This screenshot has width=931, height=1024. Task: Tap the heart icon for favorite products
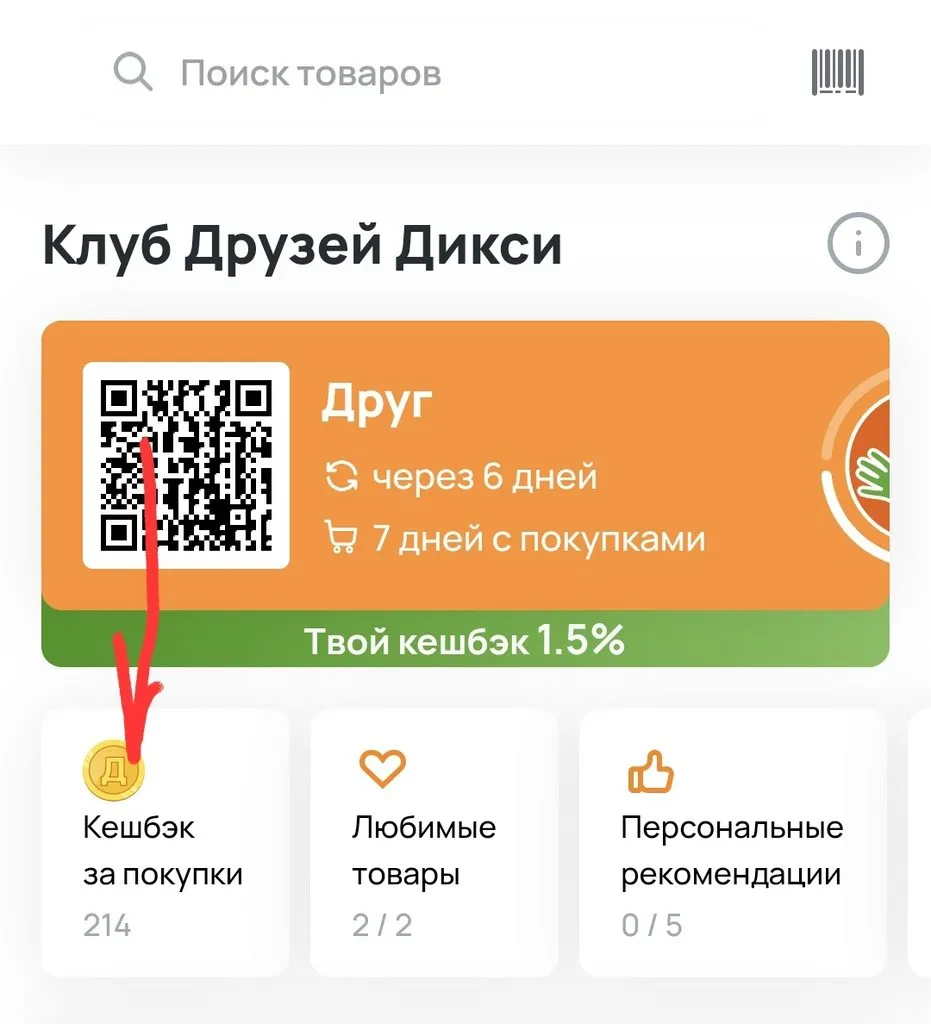[381, 768]
